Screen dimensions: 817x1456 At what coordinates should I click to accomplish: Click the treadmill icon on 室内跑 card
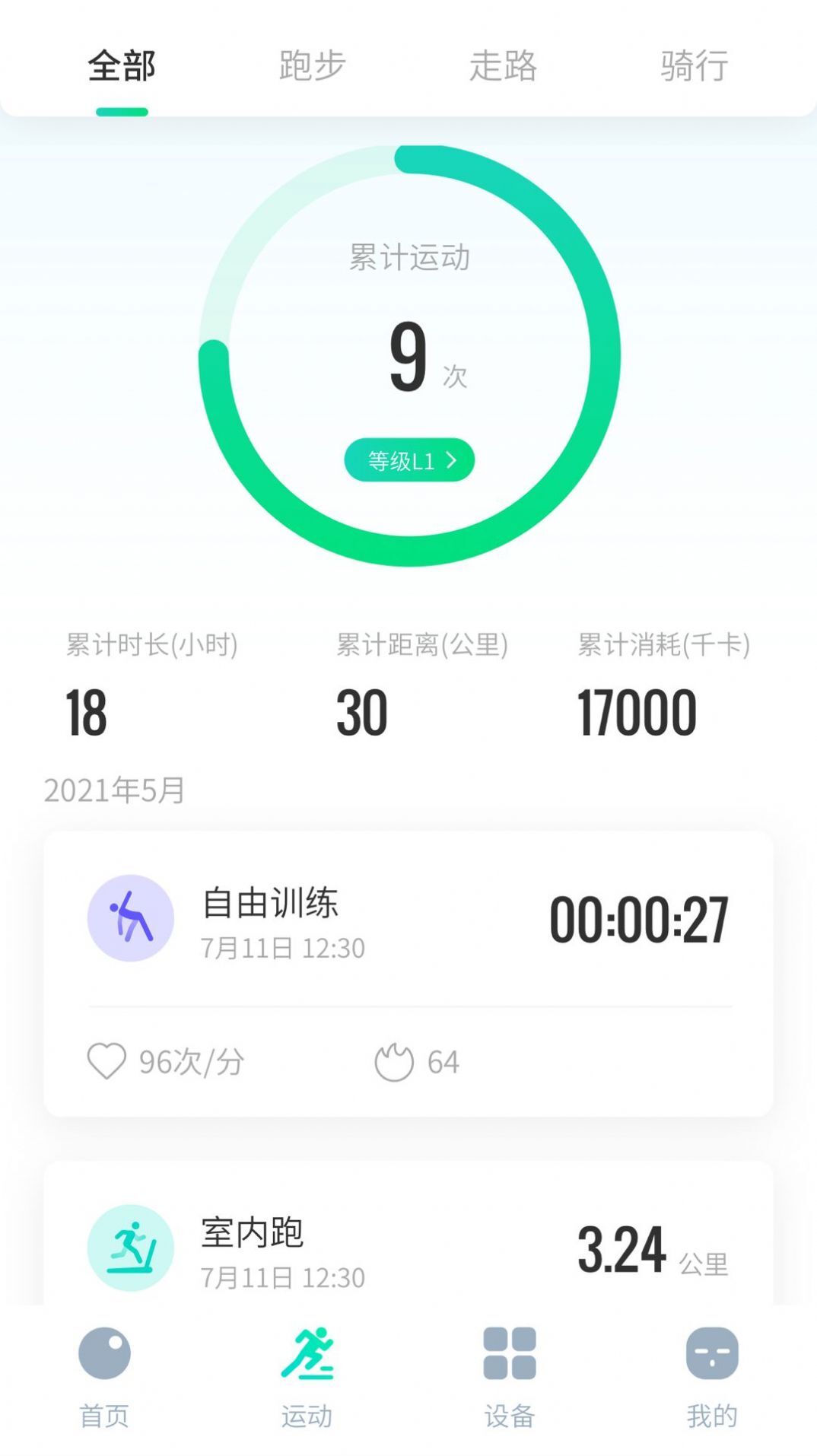130,1248
